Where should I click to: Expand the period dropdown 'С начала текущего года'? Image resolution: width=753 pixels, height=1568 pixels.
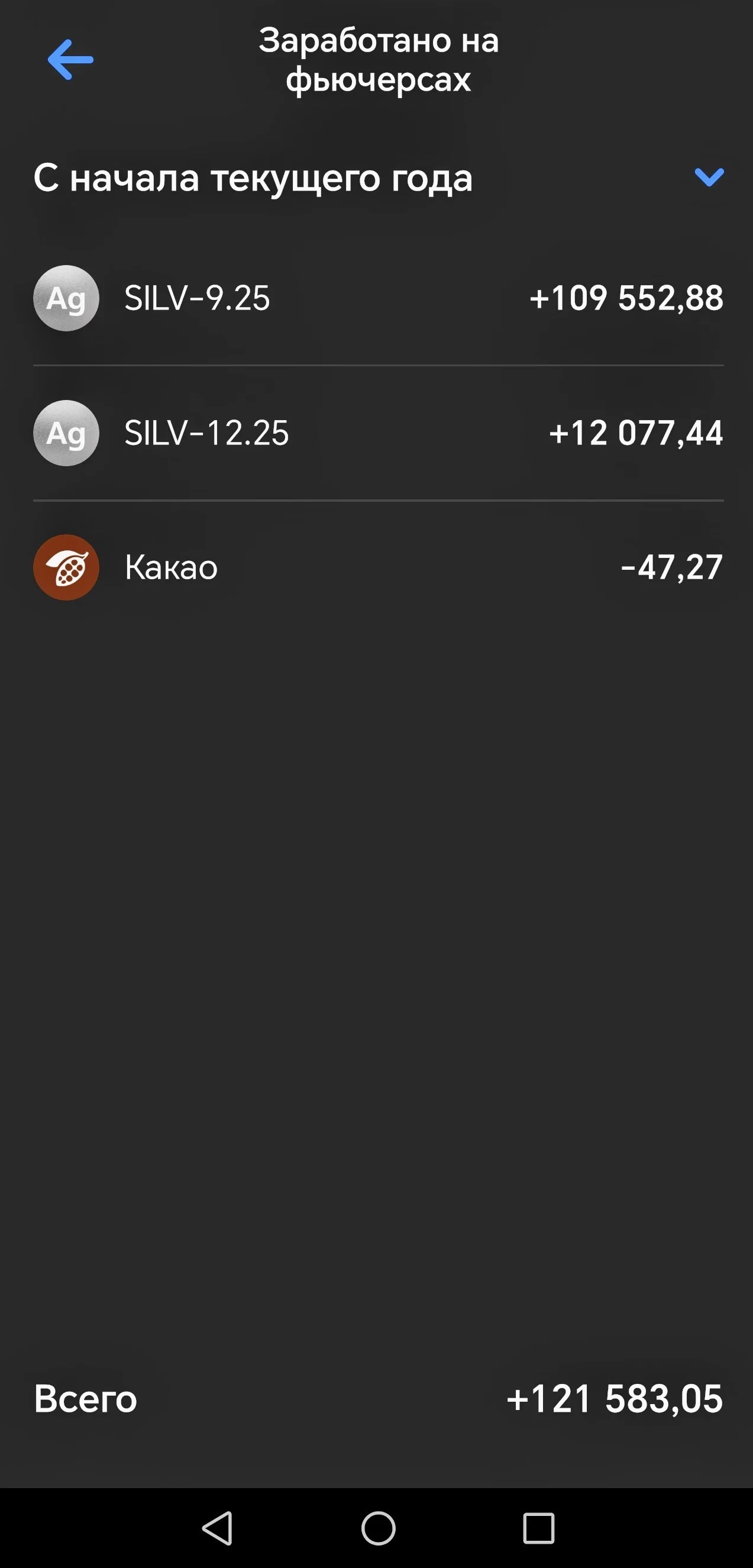click(378, 178)
